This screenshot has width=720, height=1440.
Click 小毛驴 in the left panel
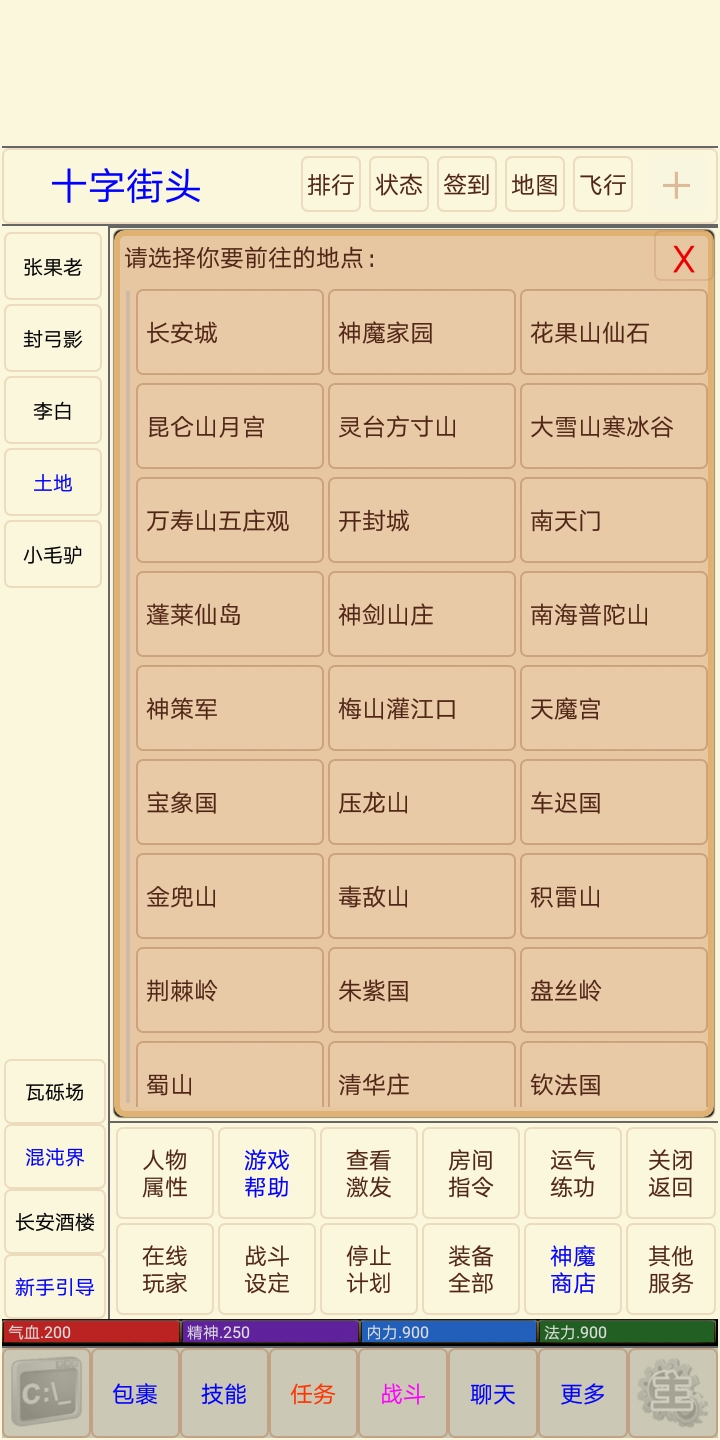[53, 553]
